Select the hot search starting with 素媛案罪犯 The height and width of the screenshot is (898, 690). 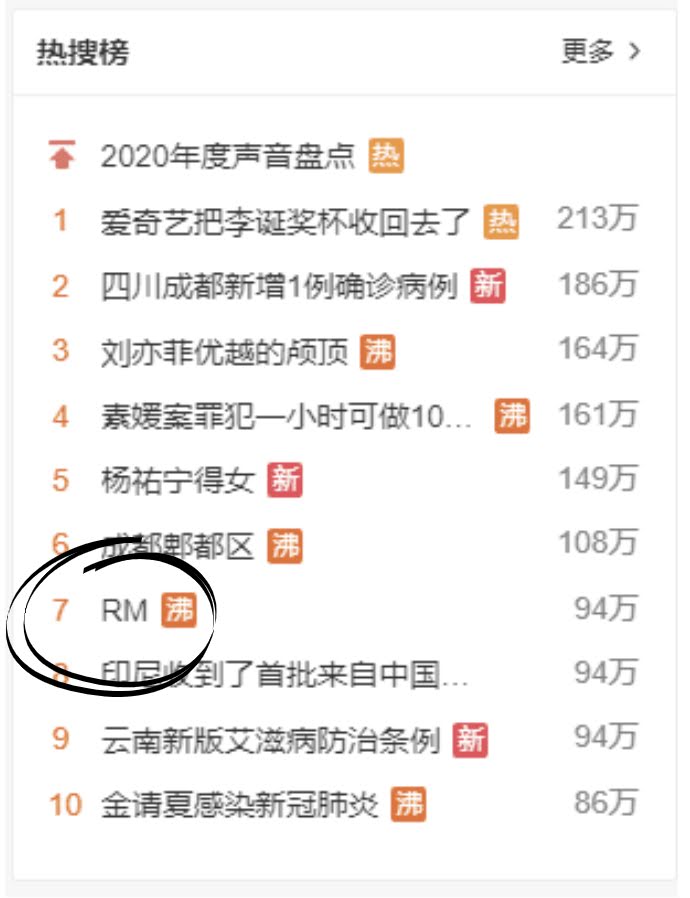(286, 416)
